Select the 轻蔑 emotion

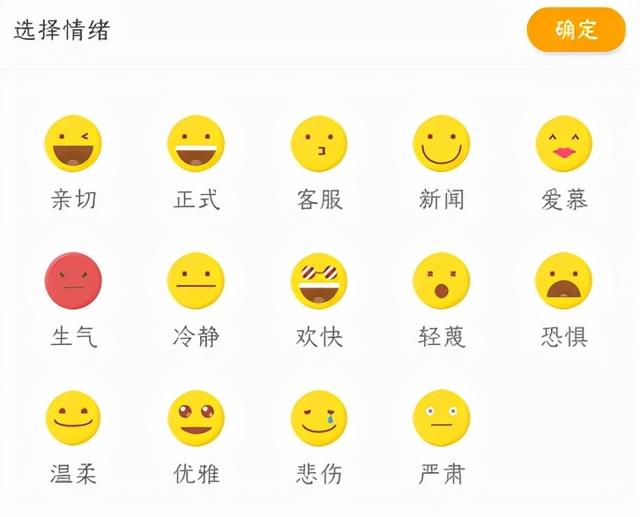[x=441, y=281]
